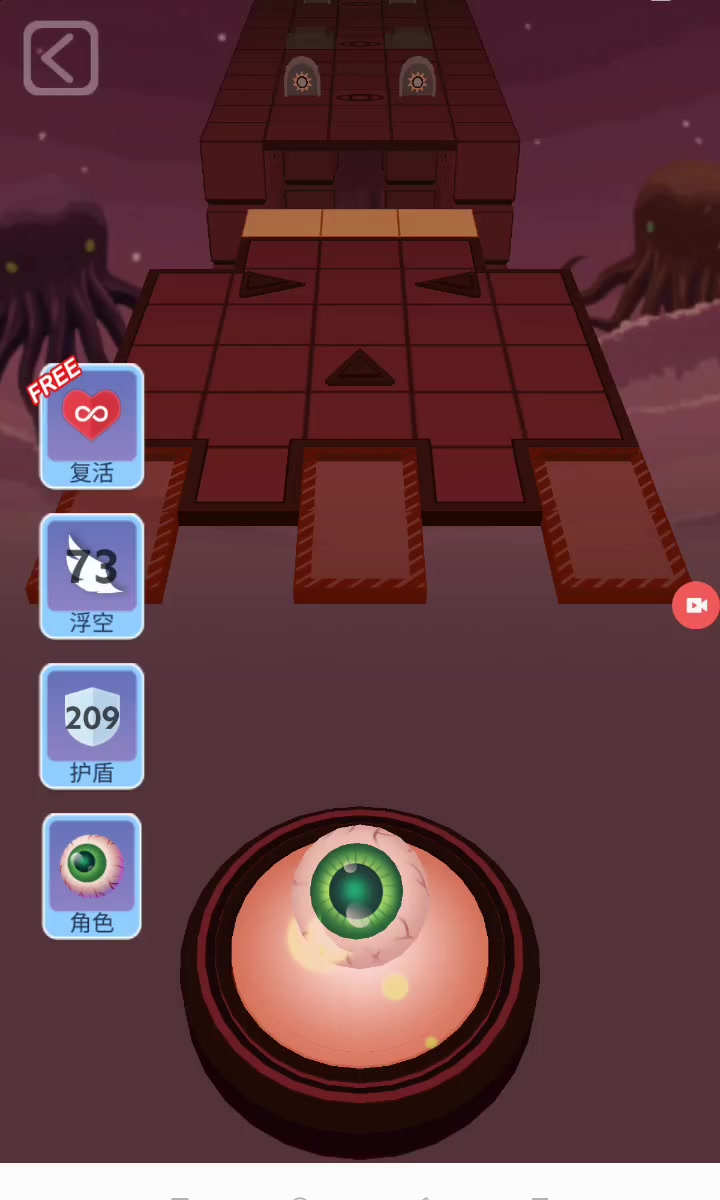Open the 浮空 float power-up
The height and width of the screenshot is (1200, 720).
[x=92, y=576]
